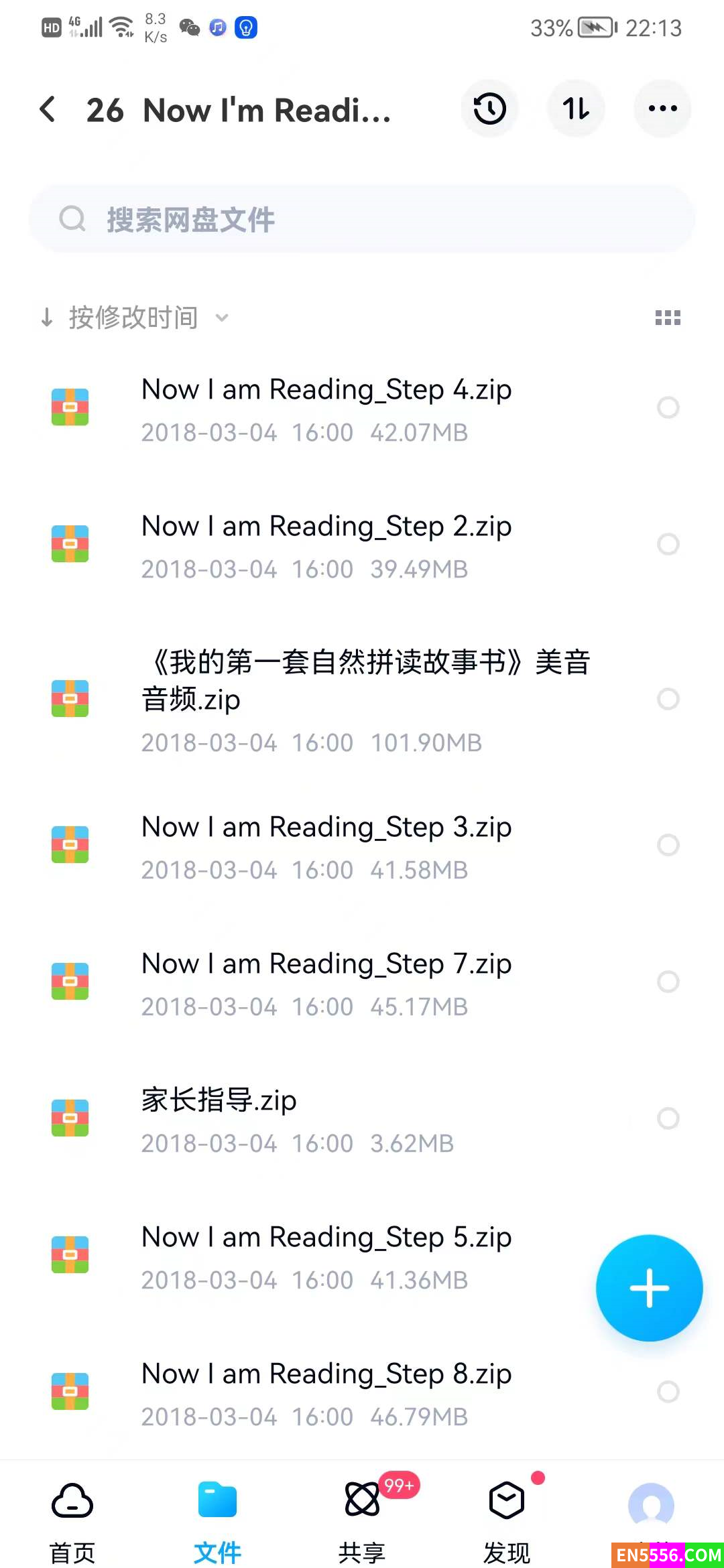Screen dimensions: 724x1568
Task: Expand the 按修改时间 sort dropdown
Action: [x=134, y=318]
